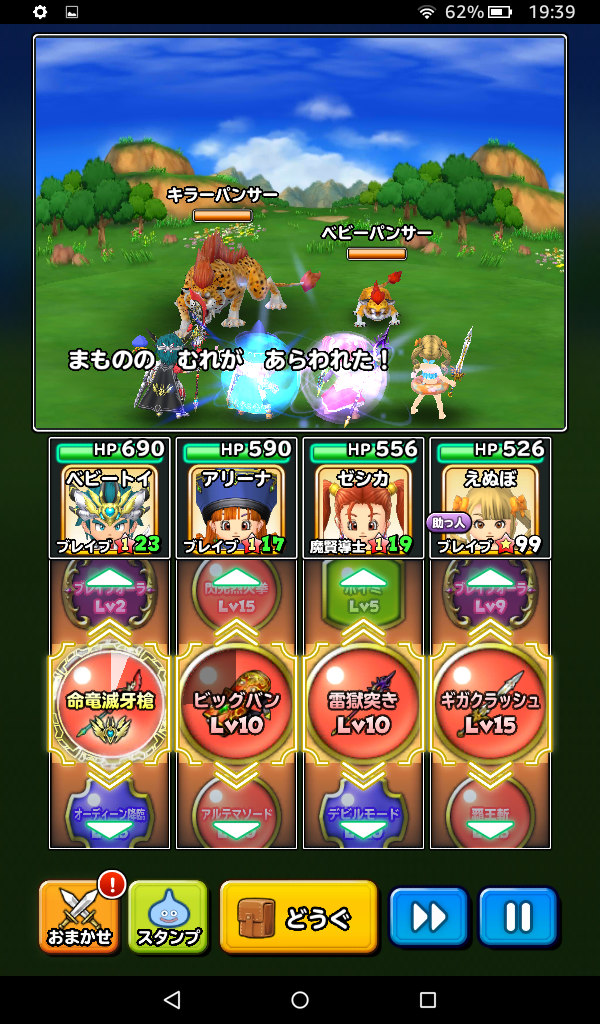600x1024 pixels.
Task: Use the ビッグバン Lv10 skill
Action: tap(237, 703)
